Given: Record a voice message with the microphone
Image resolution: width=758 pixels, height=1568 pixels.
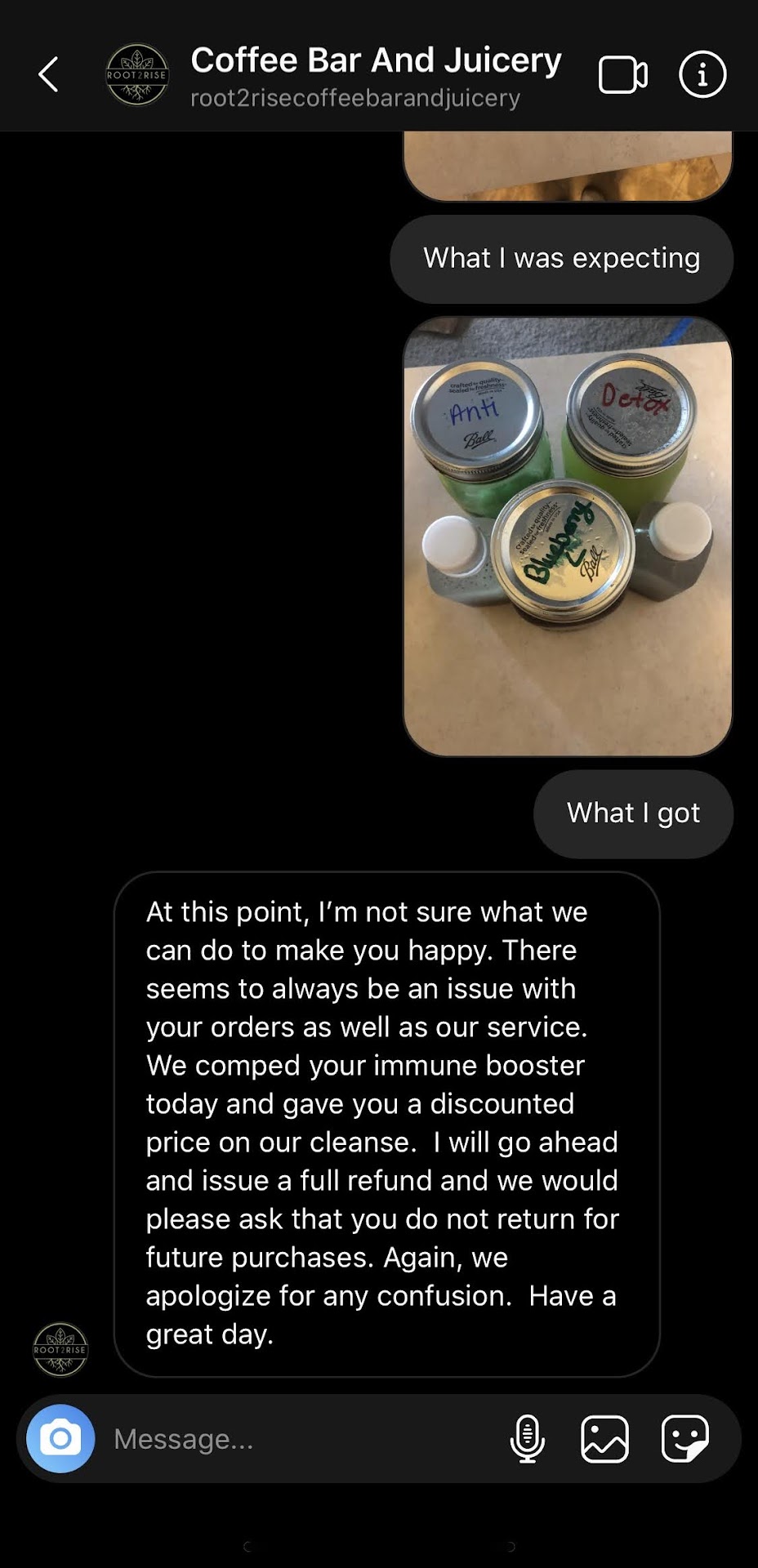Looking at the screenshot, I should tap(528, 1439).
